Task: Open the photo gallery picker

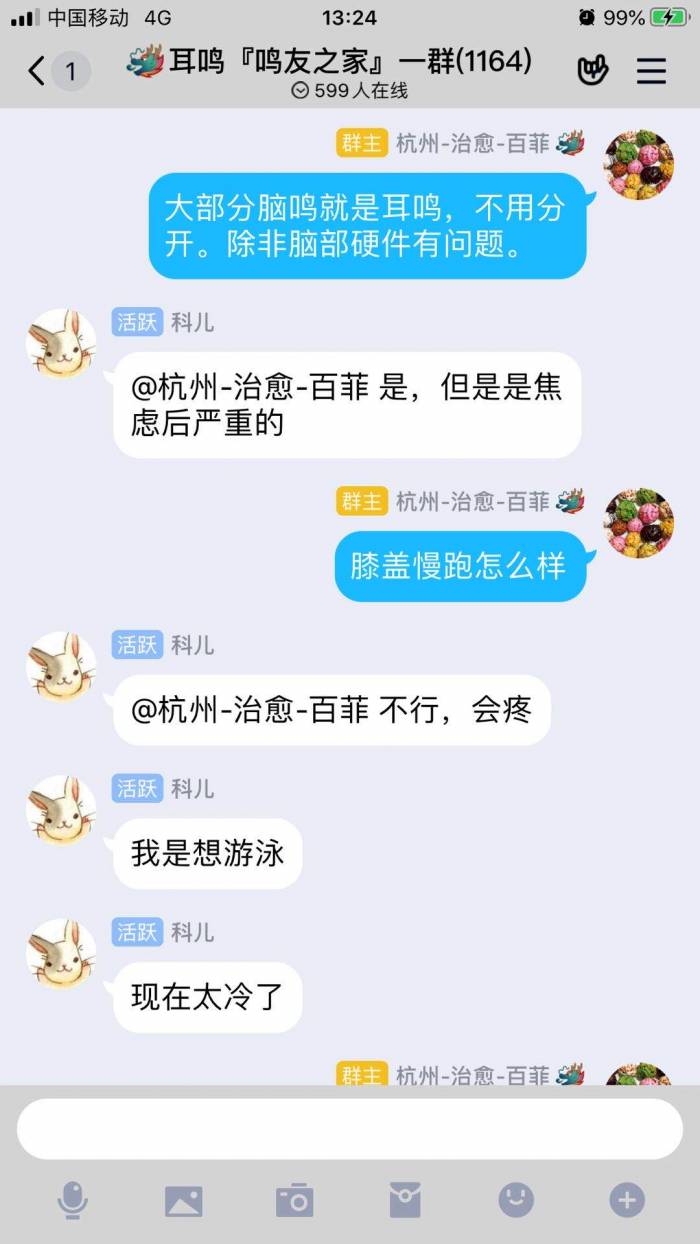Action: click(x=184, y=1200)
